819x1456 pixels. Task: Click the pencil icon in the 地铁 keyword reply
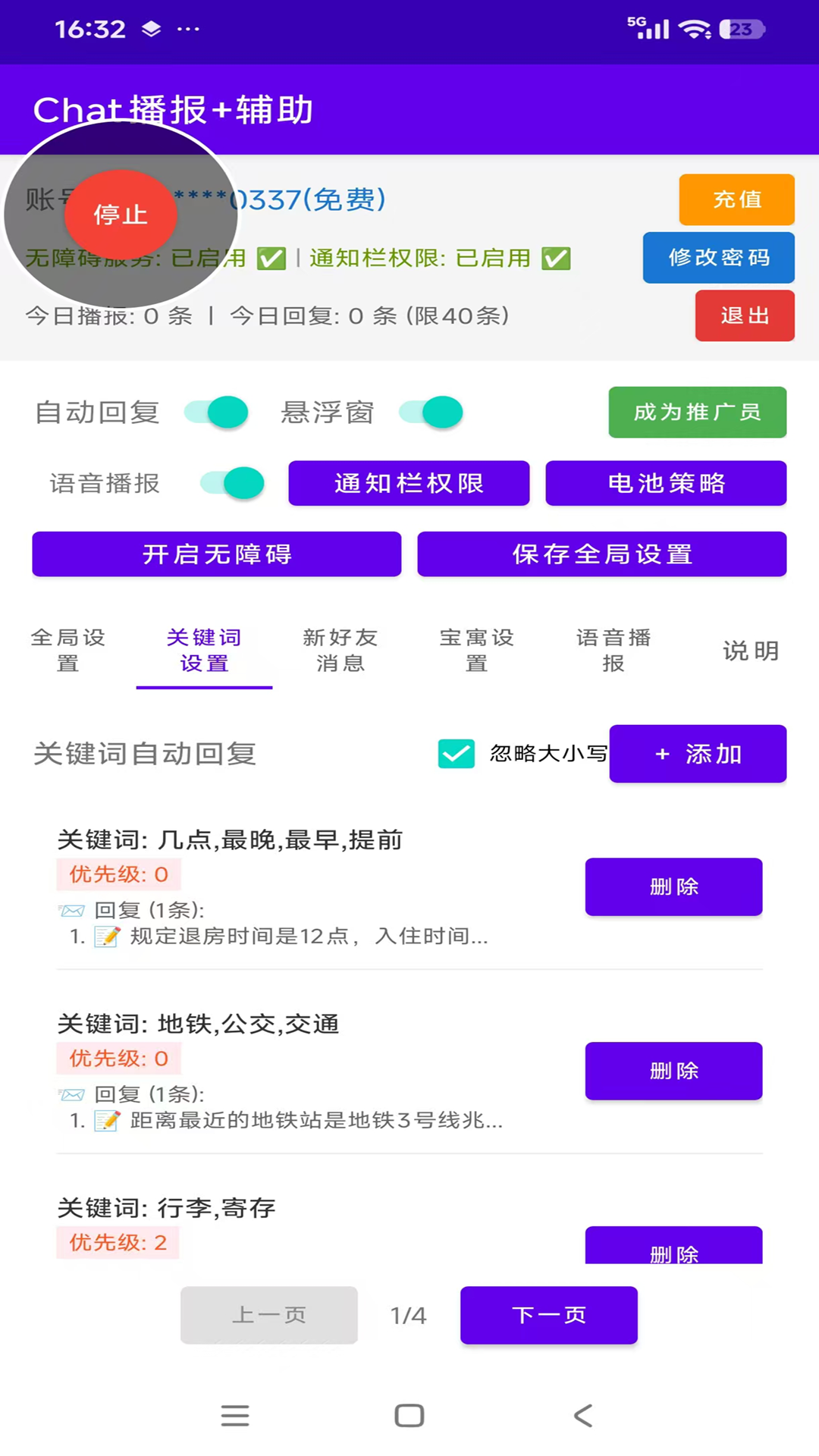107,1121
